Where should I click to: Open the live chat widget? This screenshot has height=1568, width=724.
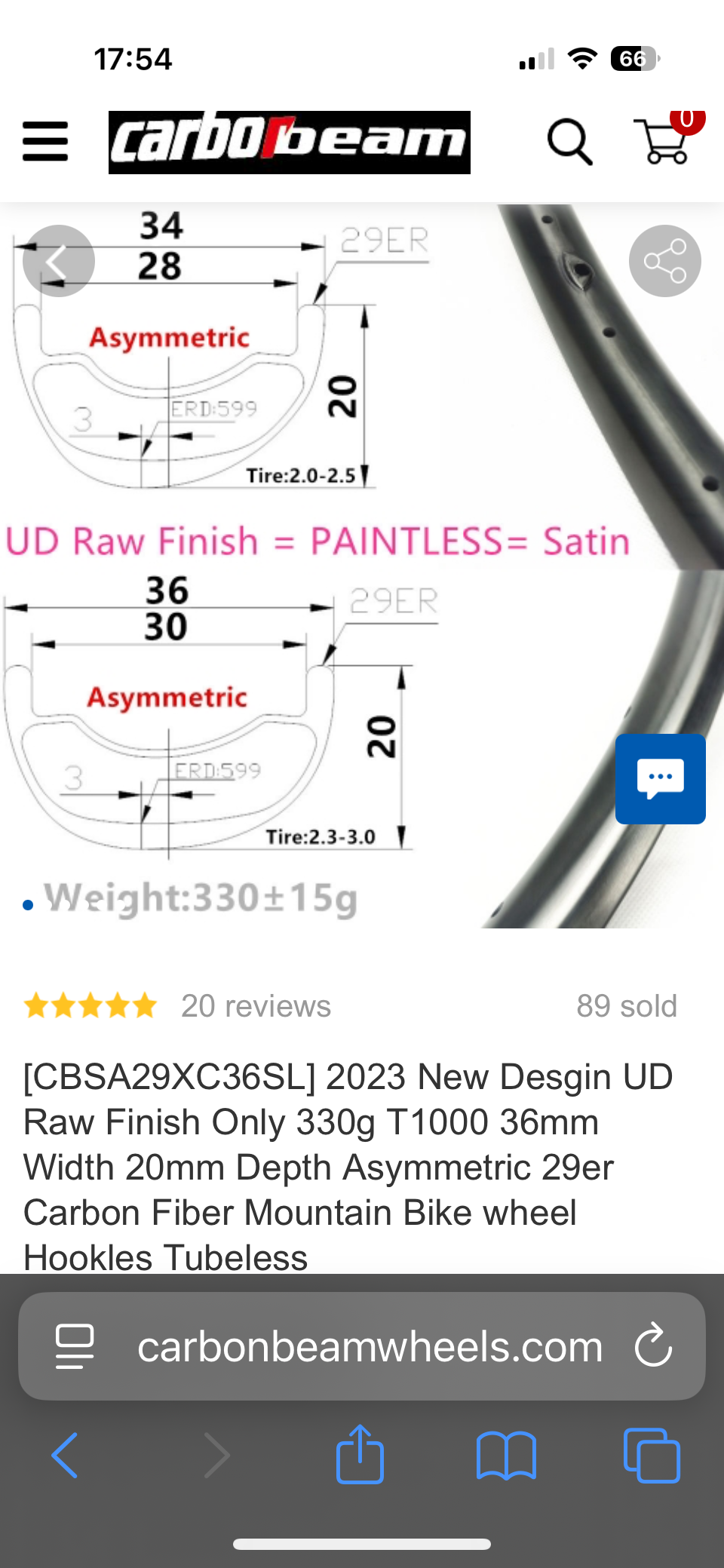[661, 778]
